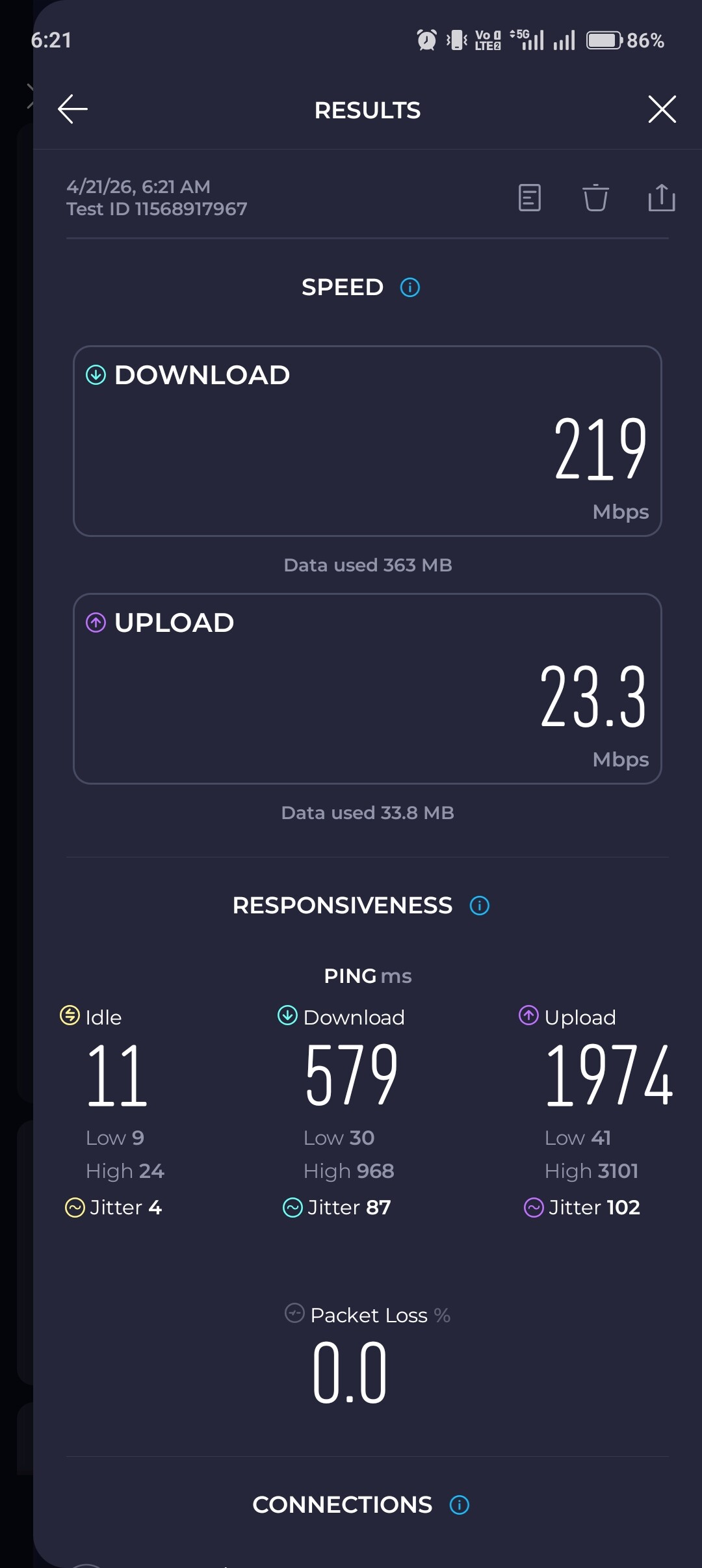Open the notes icon for this test
This screenshot has height=1568, width=702.
[x=529, y=198]
